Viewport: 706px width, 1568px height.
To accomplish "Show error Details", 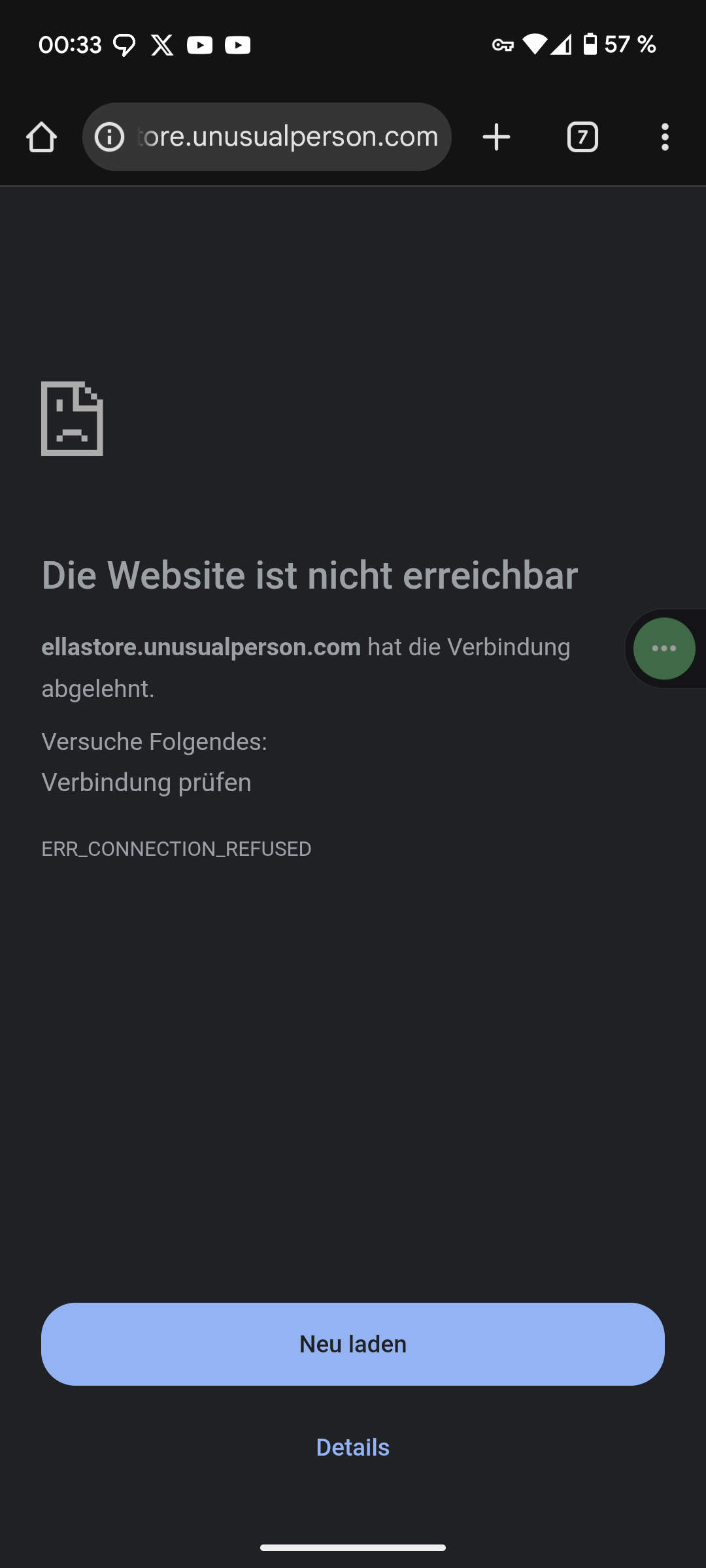I will [x=353, y=1447].
